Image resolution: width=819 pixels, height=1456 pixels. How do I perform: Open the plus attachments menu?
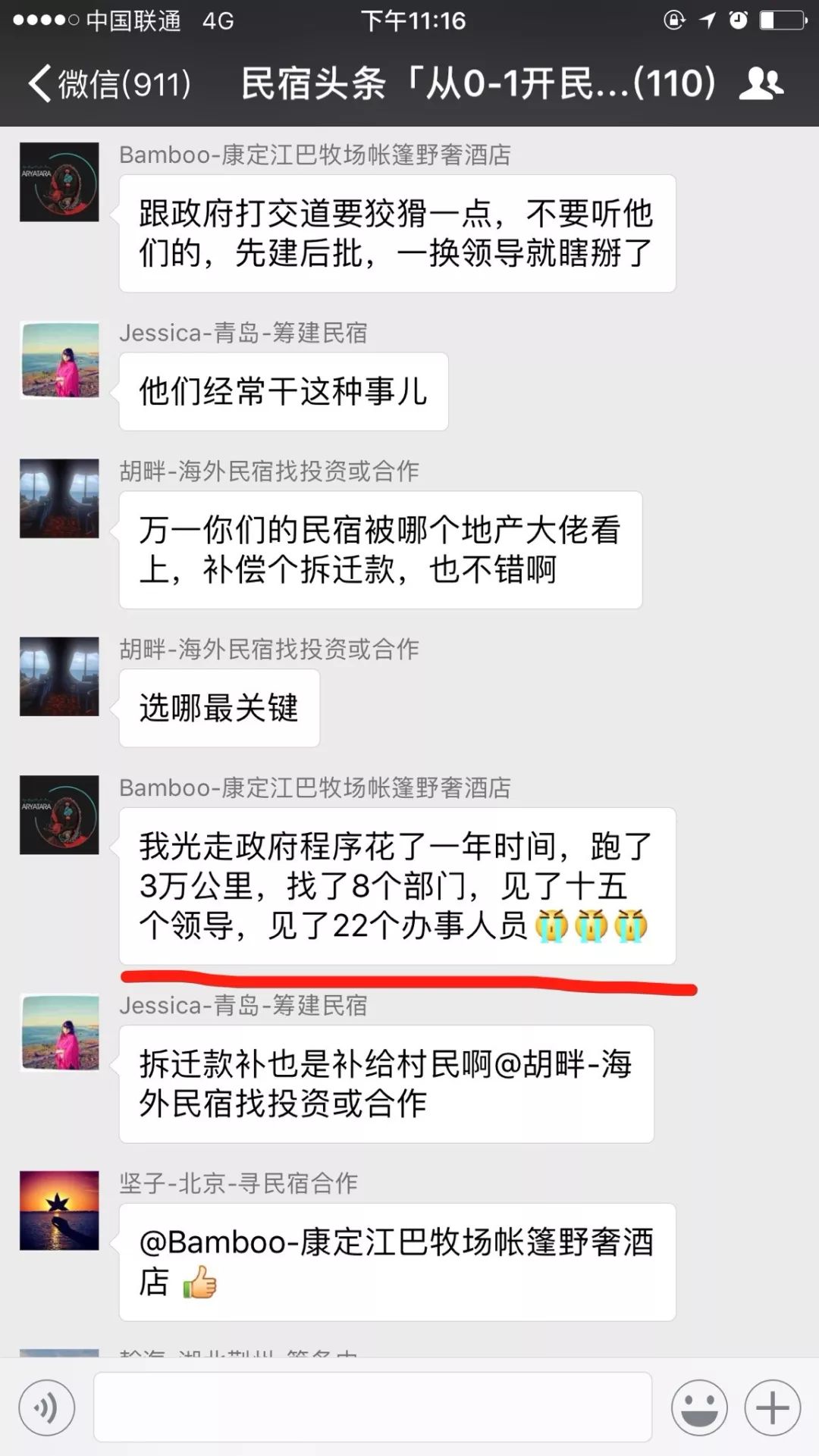click(x=772, y=1407)
